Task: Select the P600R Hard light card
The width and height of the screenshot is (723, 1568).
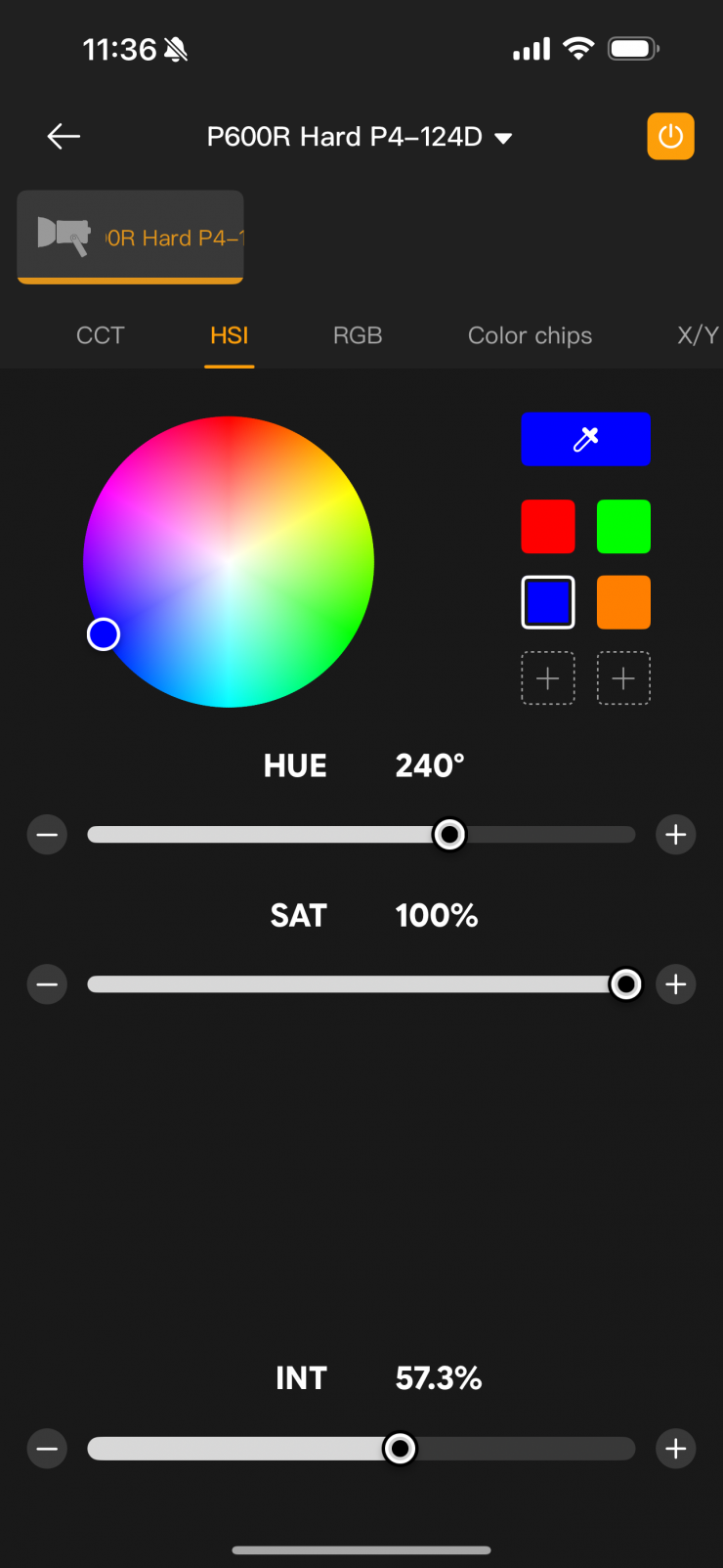Action: [x=130, y=237]
